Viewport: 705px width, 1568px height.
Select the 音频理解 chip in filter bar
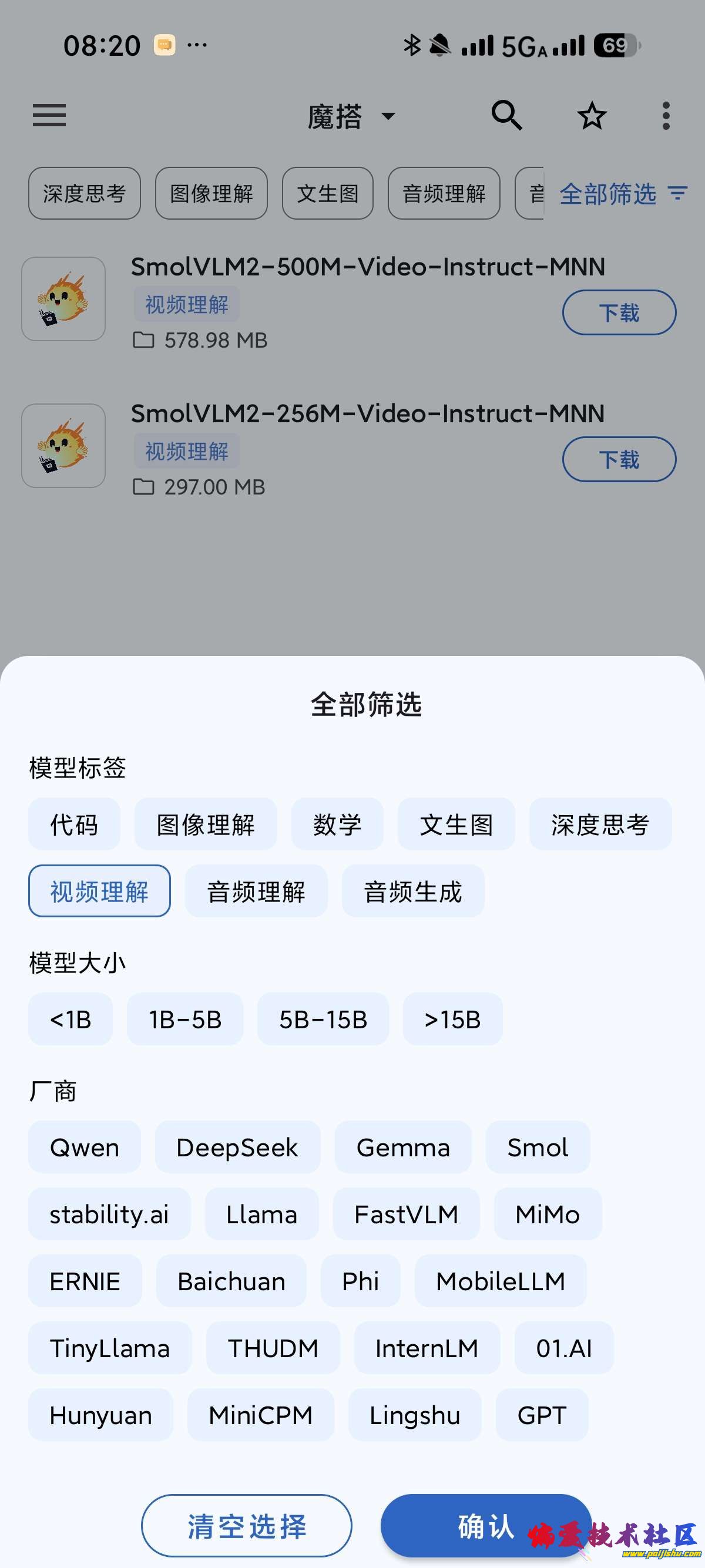(x=443, y=194)
